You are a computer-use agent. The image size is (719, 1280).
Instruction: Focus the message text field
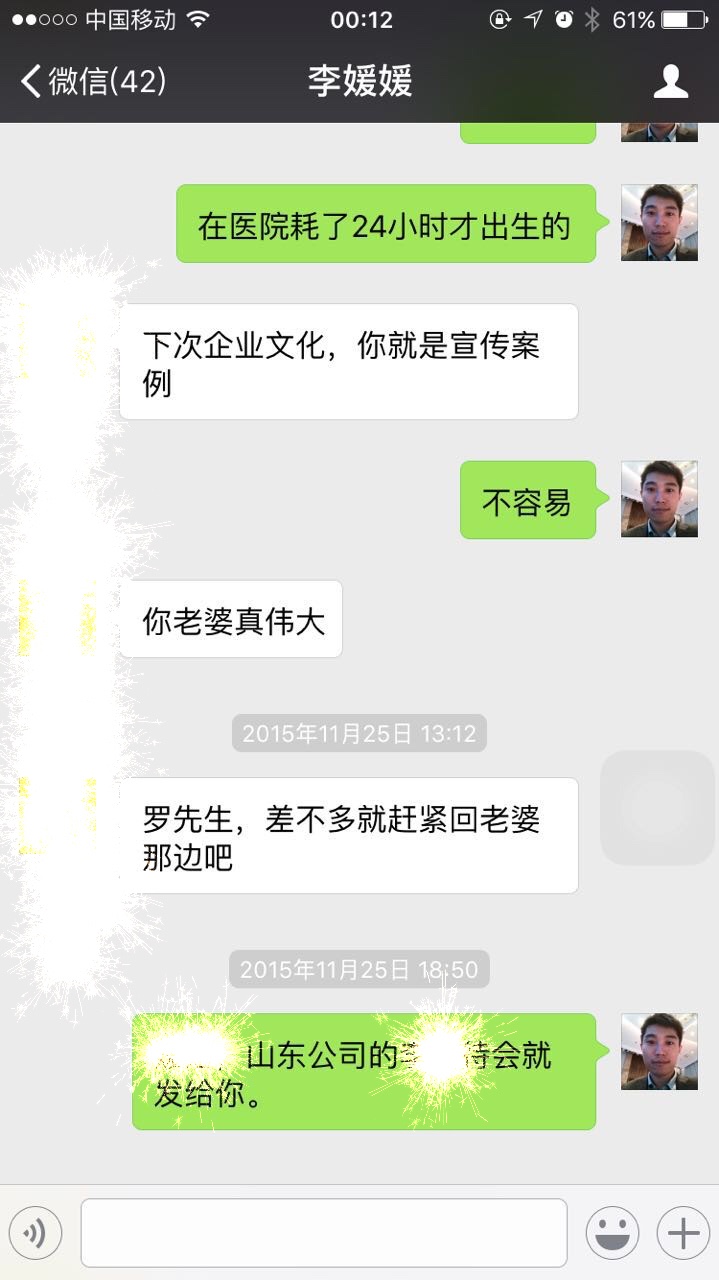pos(323,1233)
